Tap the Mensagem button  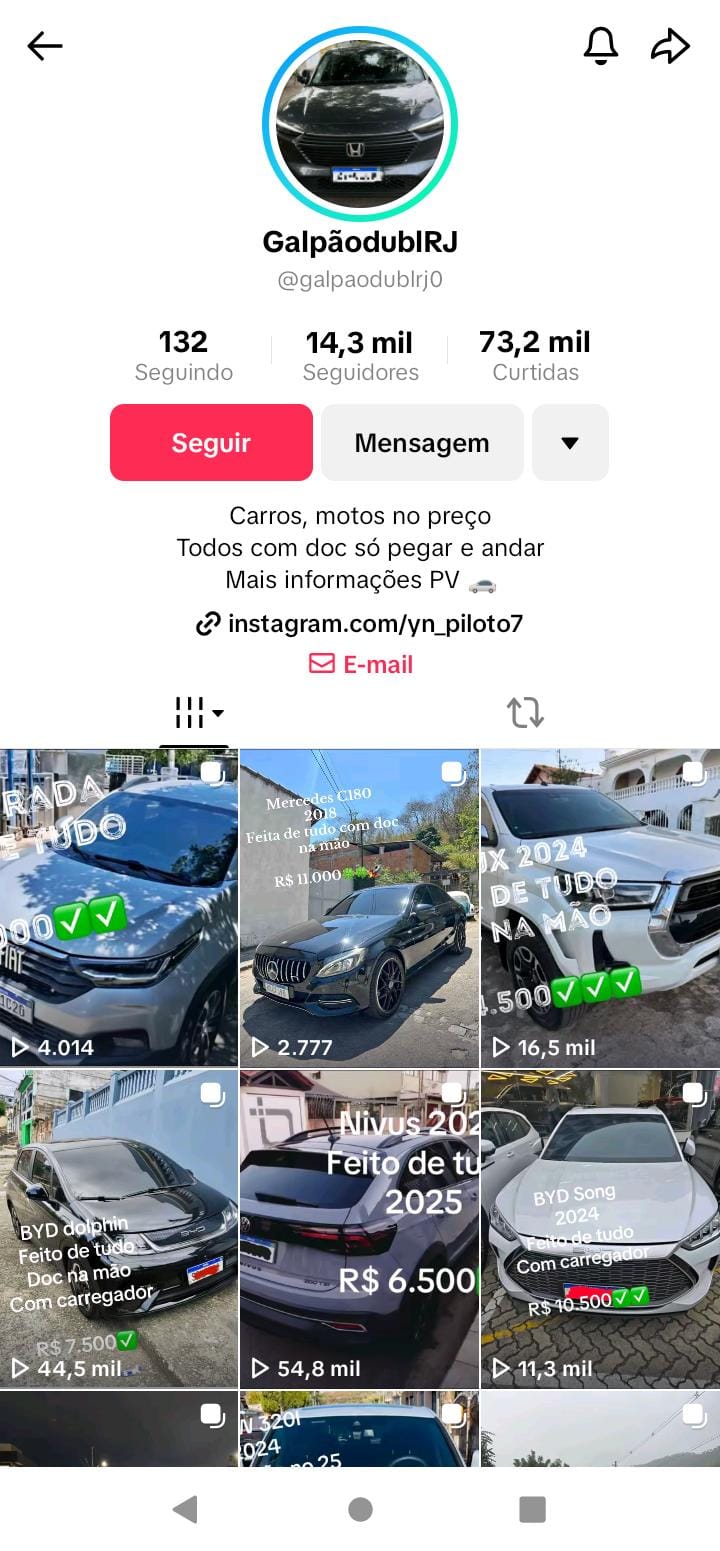pos(422,443)
